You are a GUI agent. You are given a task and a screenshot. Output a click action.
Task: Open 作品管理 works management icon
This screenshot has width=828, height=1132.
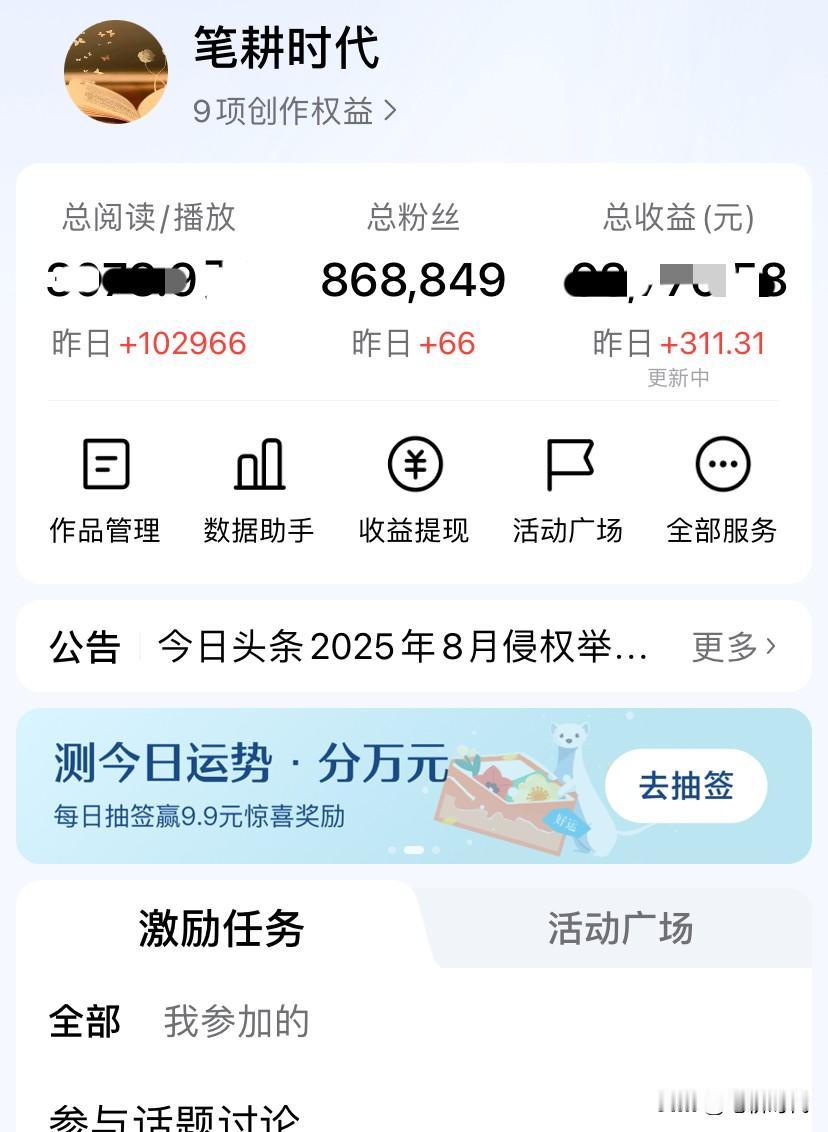pos(105,490)
